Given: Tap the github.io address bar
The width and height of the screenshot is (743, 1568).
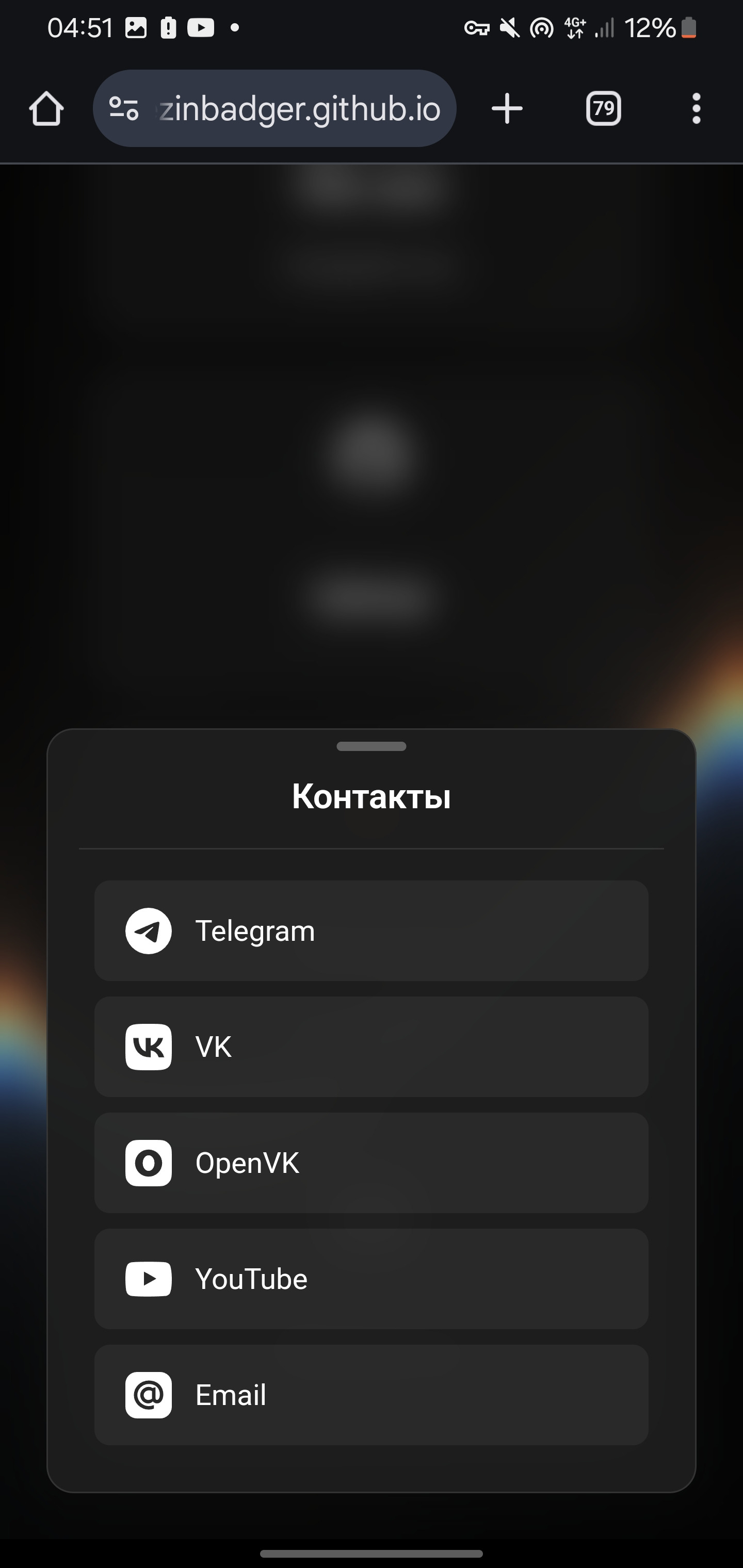Looking at the screenshot, I should [x=298, y=109].
